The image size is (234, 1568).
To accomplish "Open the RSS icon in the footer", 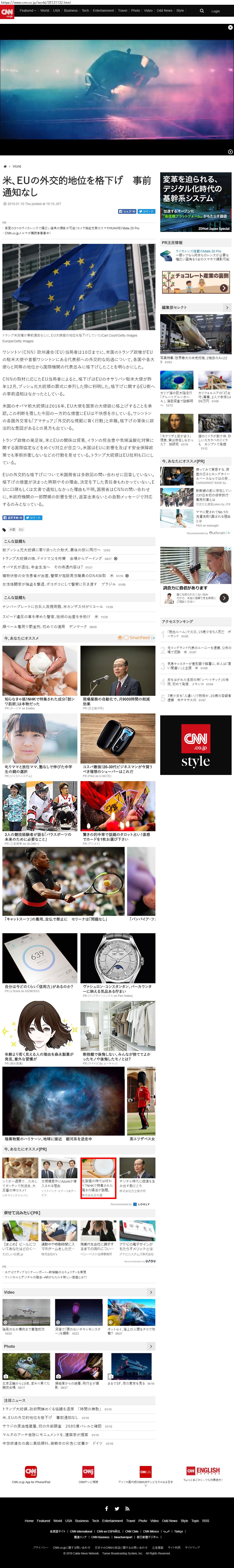I will click(x=127, y=1508).
